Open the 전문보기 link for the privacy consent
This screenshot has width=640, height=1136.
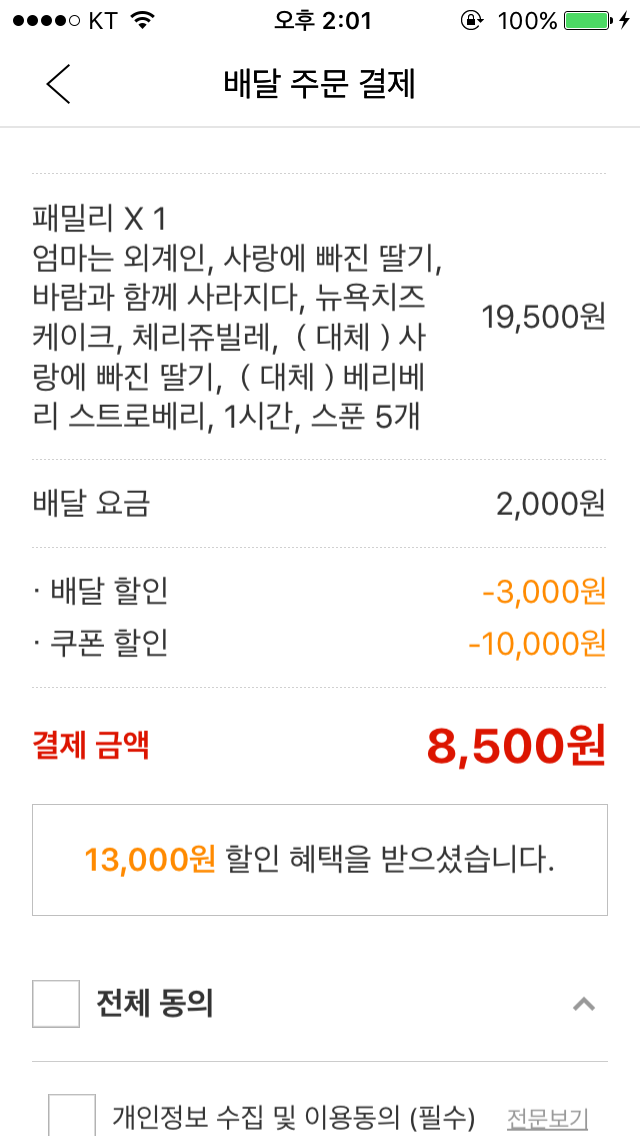click(547, 1117)
